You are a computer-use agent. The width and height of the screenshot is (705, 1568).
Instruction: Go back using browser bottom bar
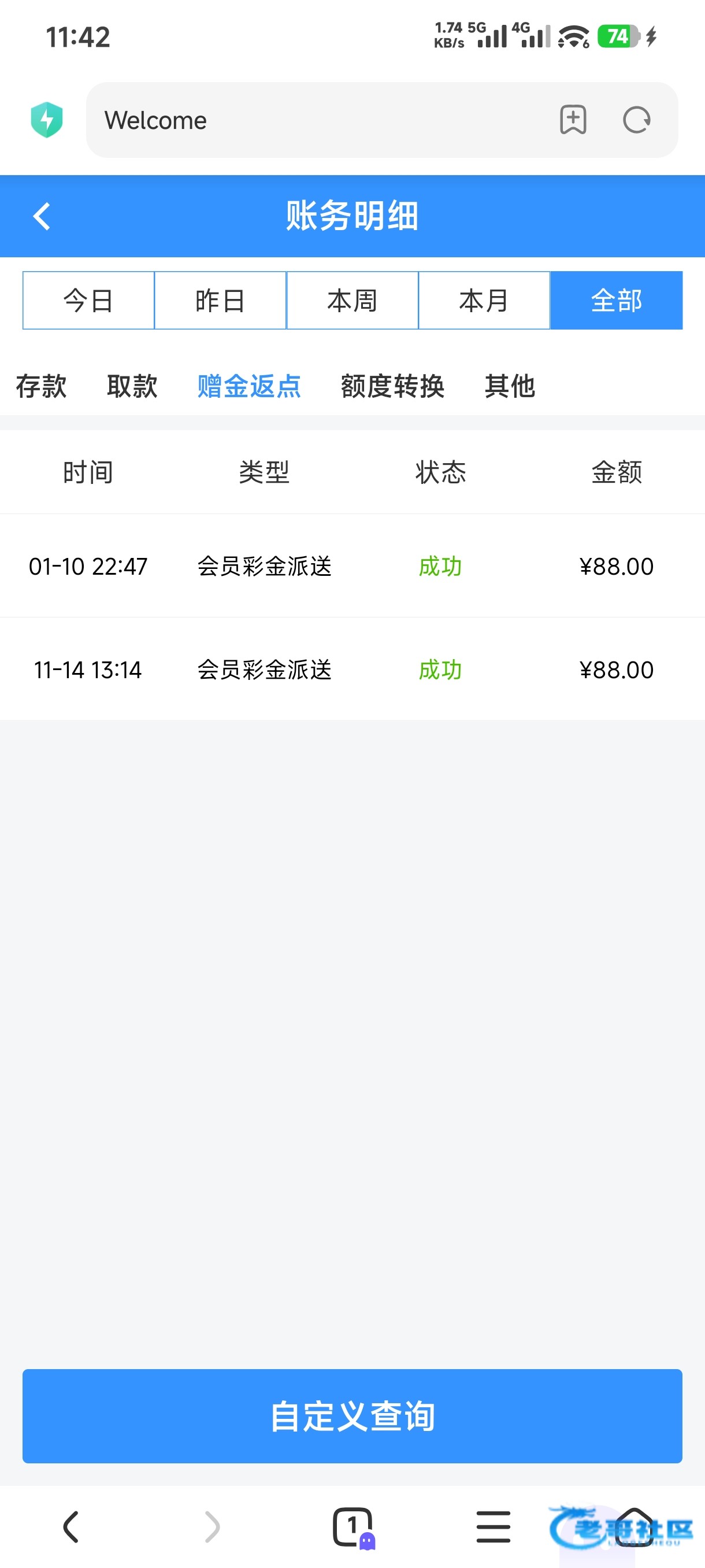pos(71,1526)
